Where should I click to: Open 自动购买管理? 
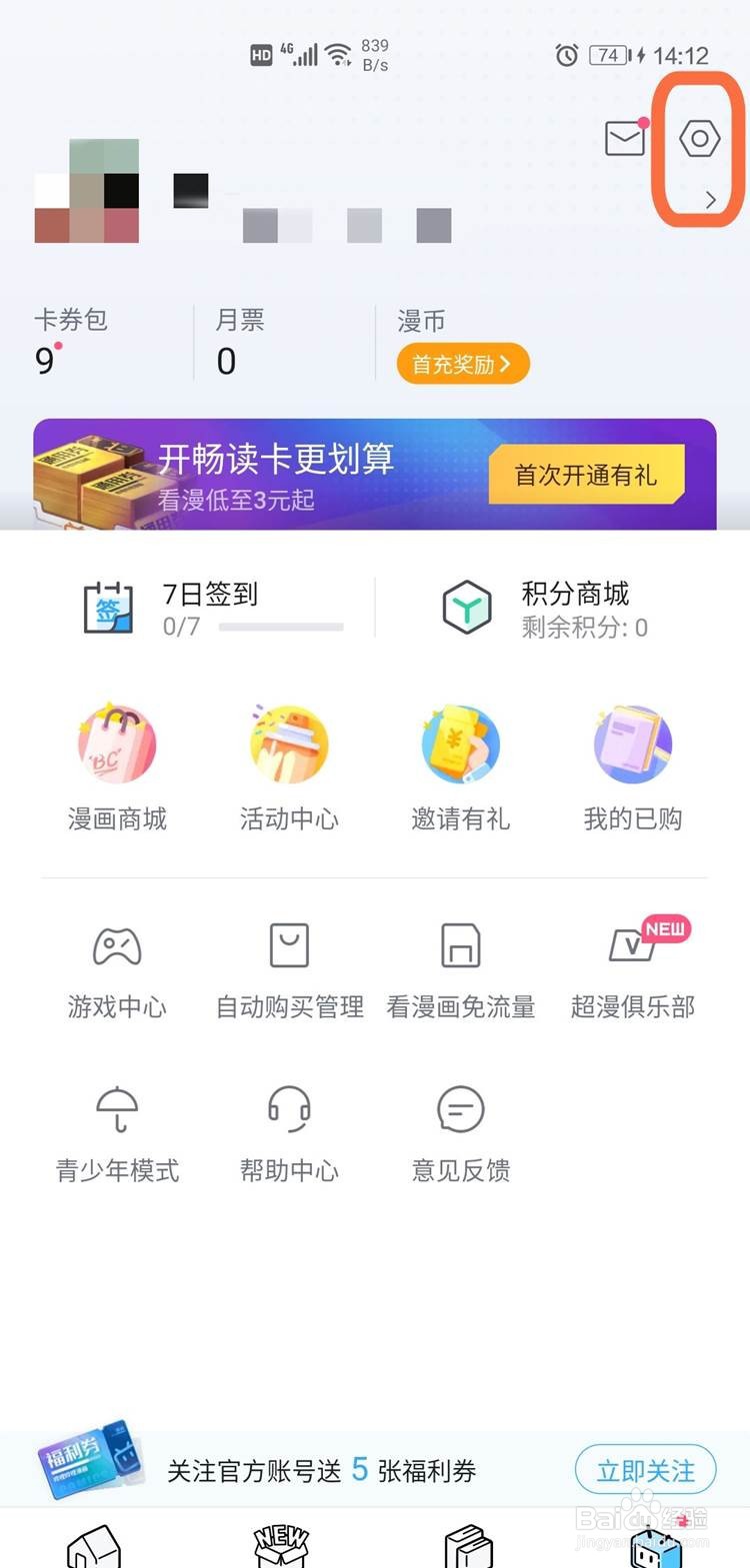point(289,969)
